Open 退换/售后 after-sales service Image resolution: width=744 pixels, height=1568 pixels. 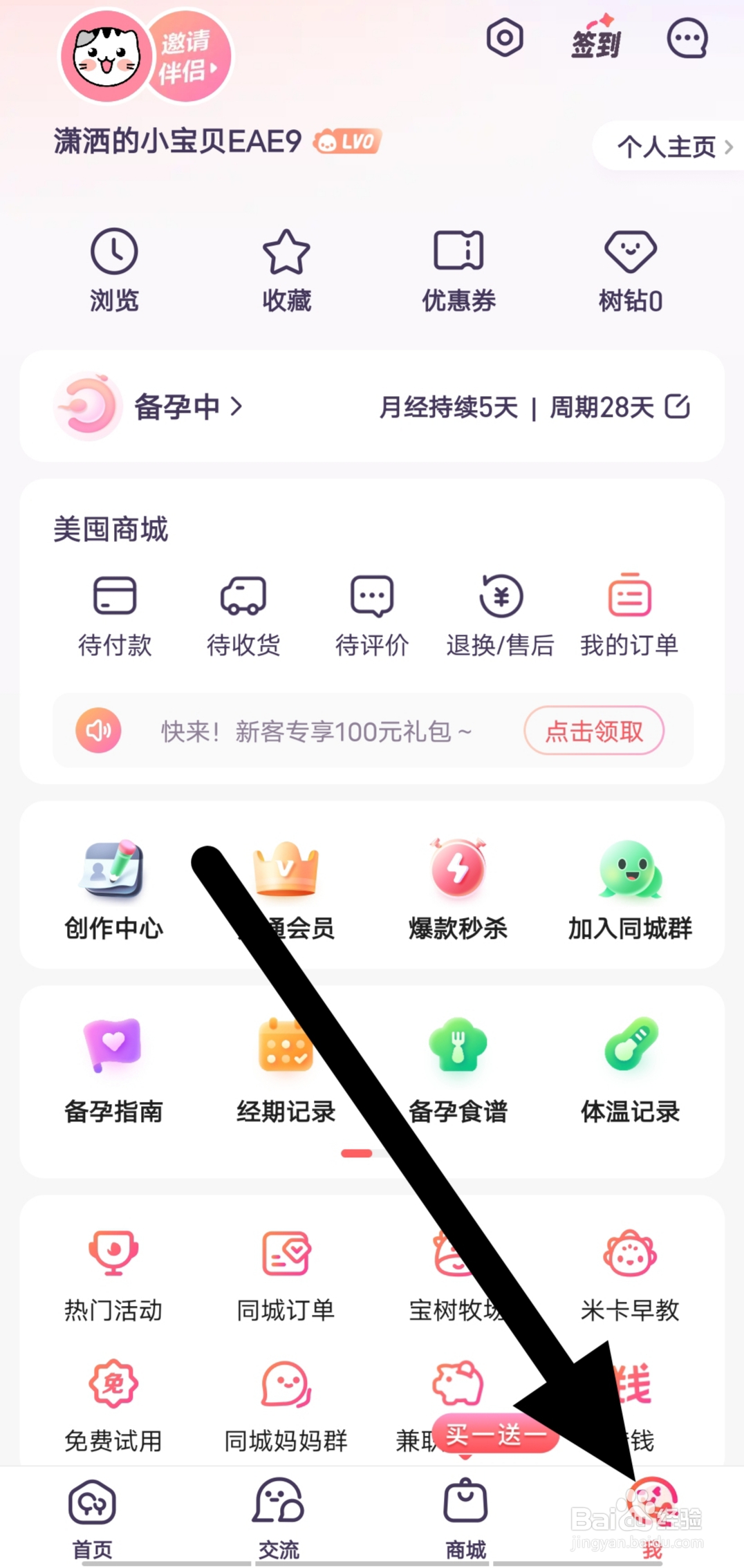click(x=501, y=615)
